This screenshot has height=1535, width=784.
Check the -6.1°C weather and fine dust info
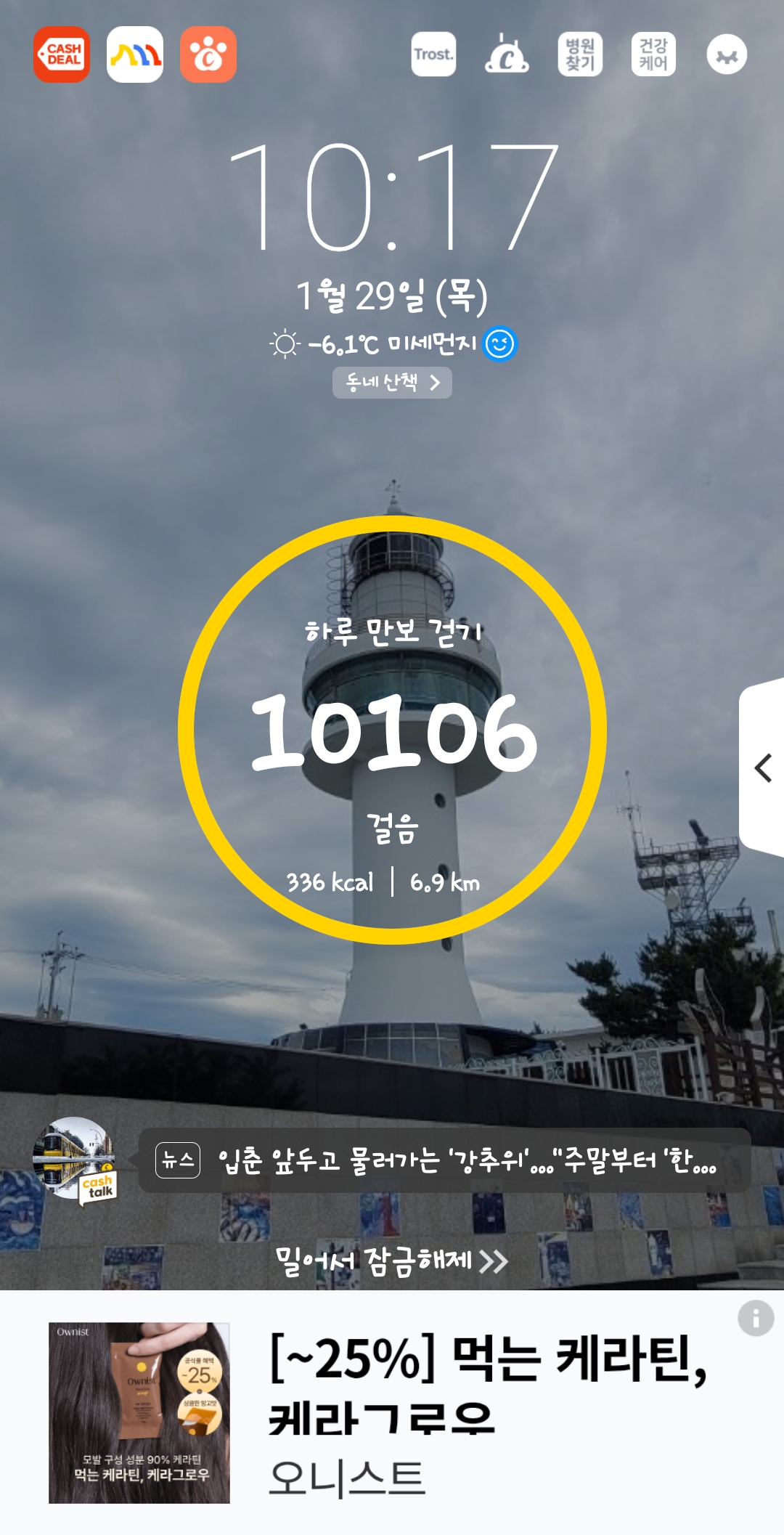[392, 343]
